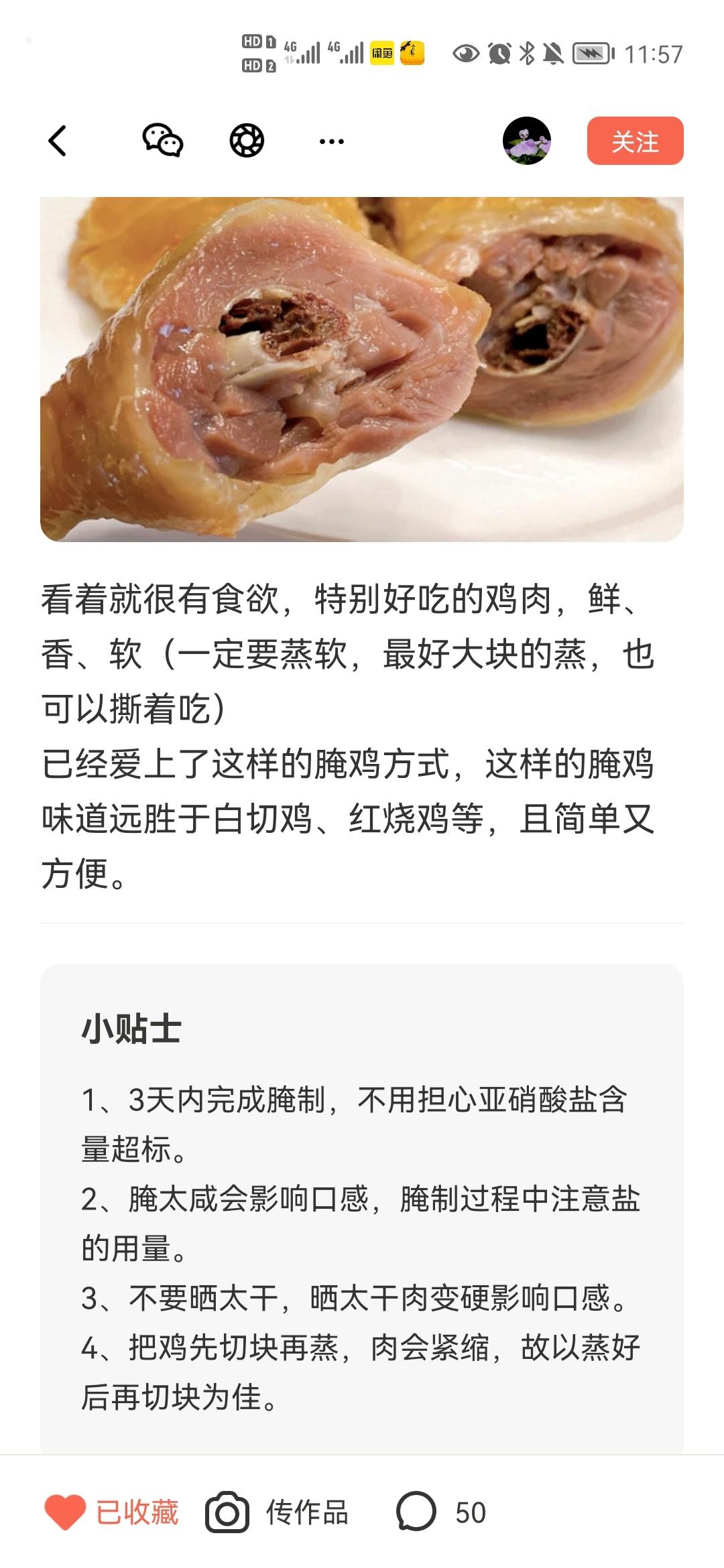724x1568 pixels.
Task: Upload your dish with 传作品
Action: [x=278, y=1512]
